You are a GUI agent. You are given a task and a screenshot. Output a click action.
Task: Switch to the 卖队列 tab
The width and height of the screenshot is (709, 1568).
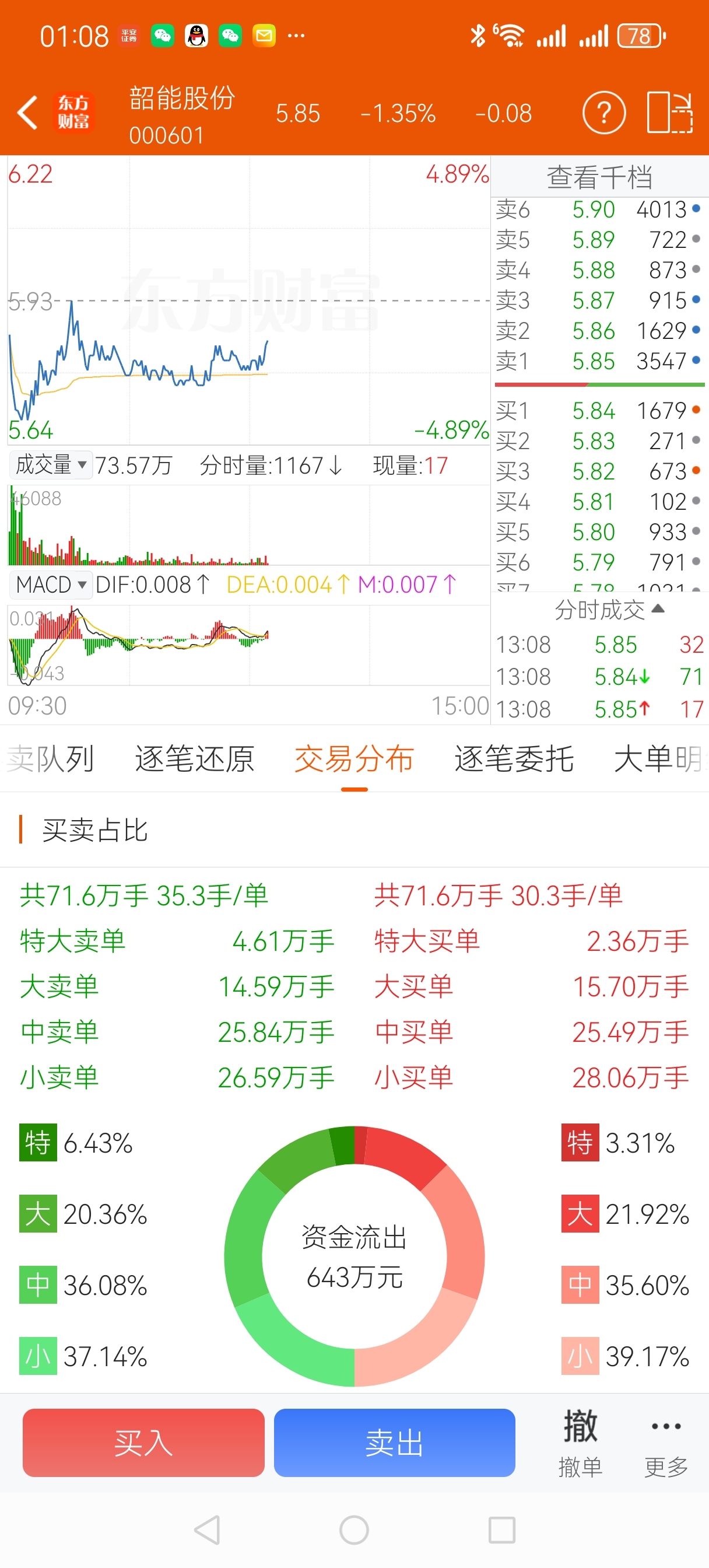coord(50,759)
